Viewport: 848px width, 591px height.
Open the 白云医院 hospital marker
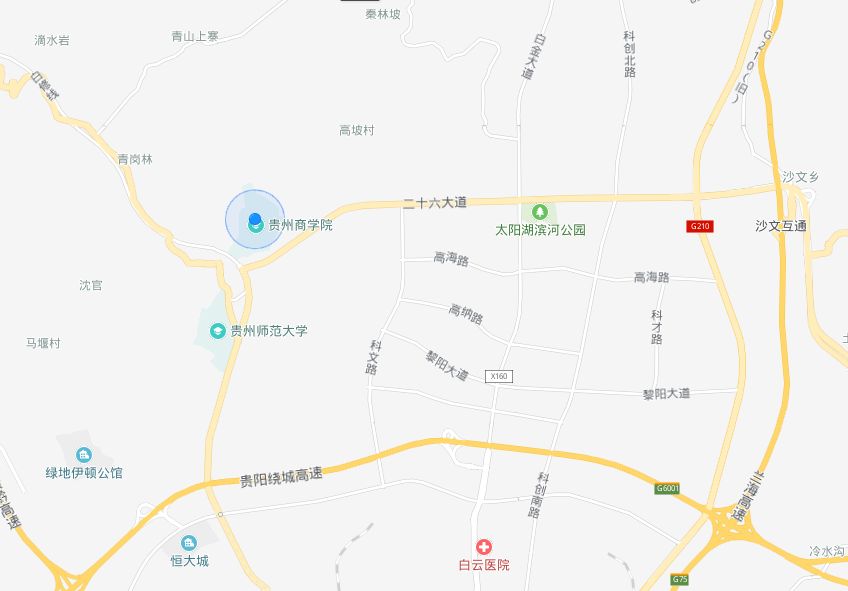pos(484,547)
